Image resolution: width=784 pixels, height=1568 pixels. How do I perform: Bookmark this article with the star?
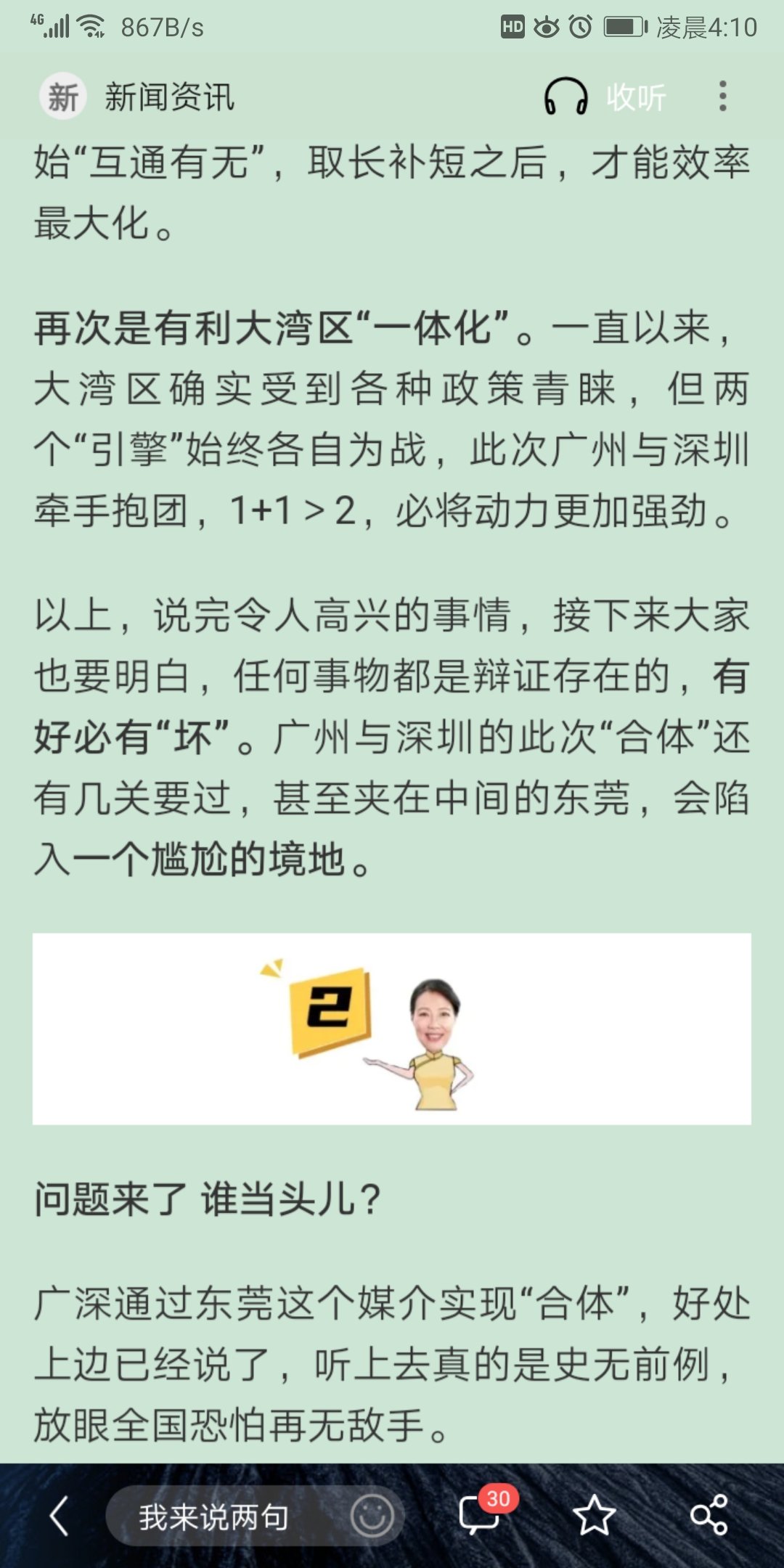point(594,1516)
